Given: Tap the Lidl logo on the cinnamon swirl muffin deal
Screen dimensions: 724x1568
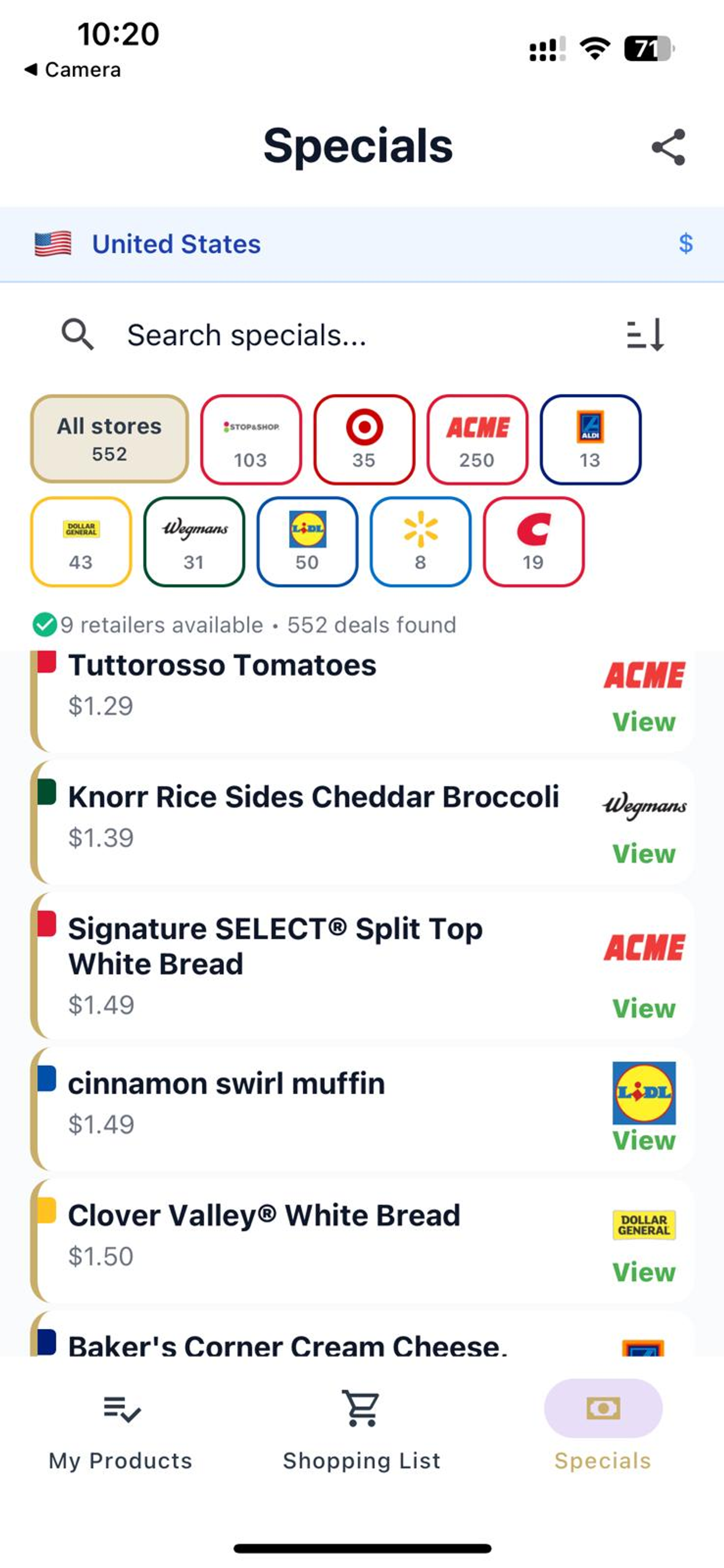Looking at the screenshot, I should click(x=645, y=1091).
